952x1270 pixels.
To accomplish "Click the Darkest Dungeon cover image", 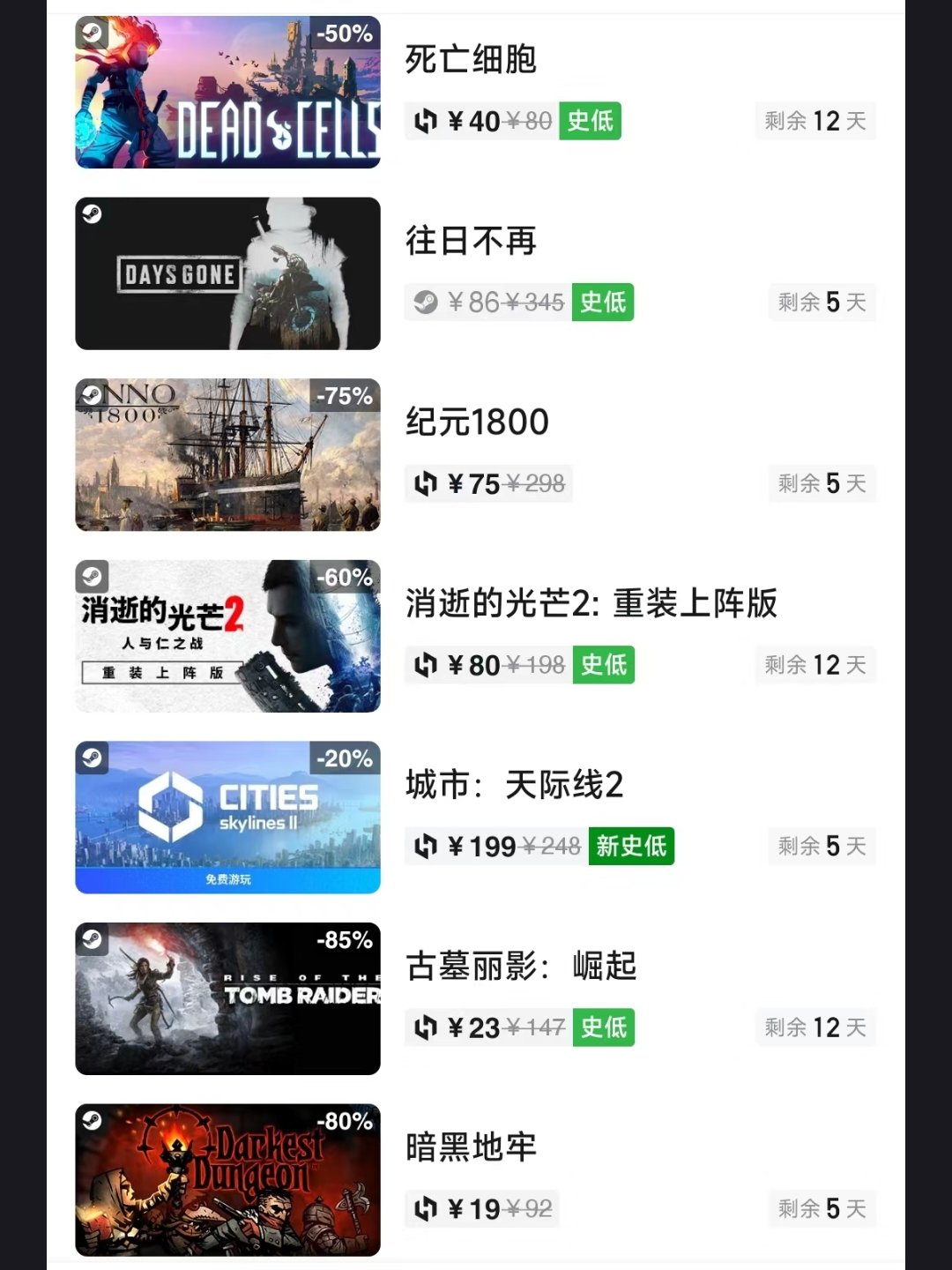I will (x=227, y=1179).
